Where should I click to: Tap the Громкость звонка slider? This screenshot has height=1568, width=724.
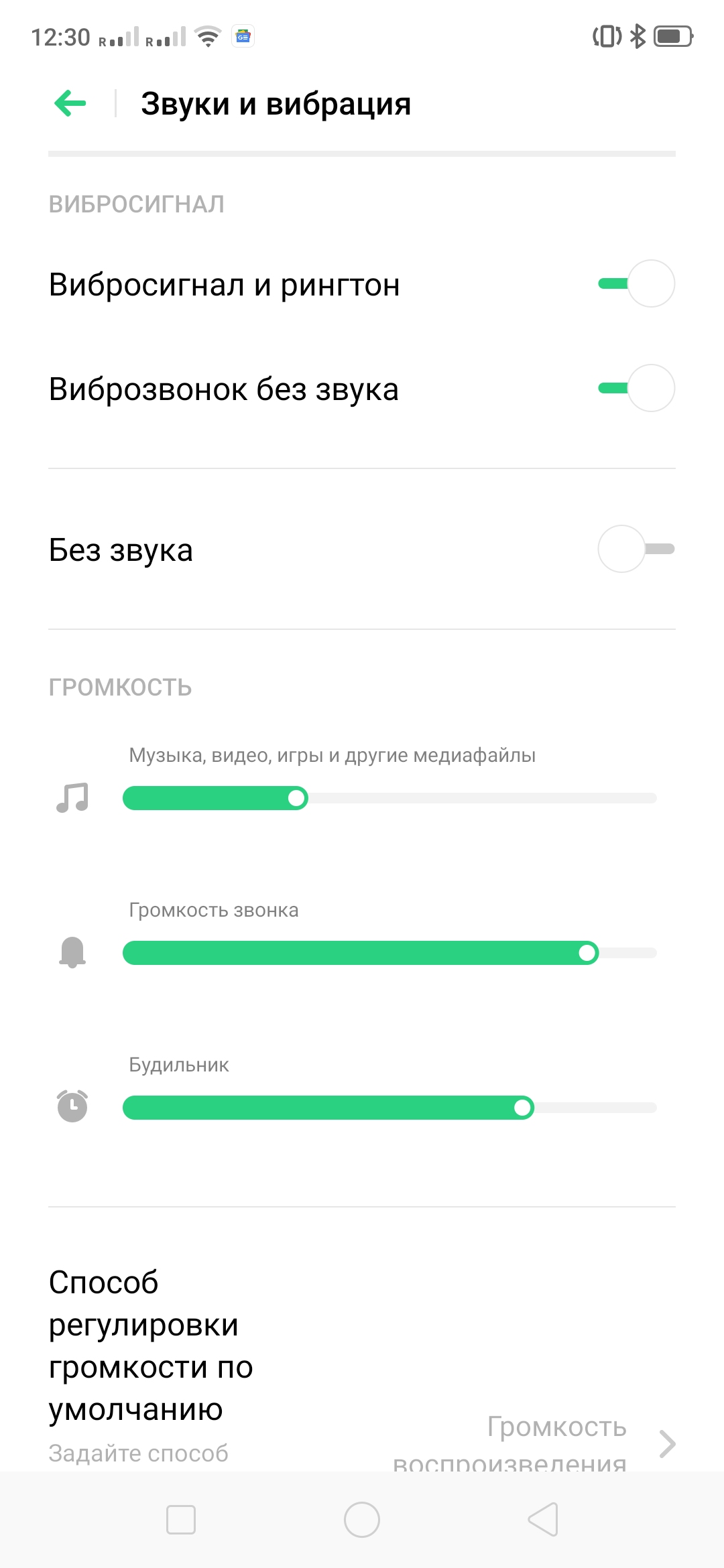(x=389, y=953)
